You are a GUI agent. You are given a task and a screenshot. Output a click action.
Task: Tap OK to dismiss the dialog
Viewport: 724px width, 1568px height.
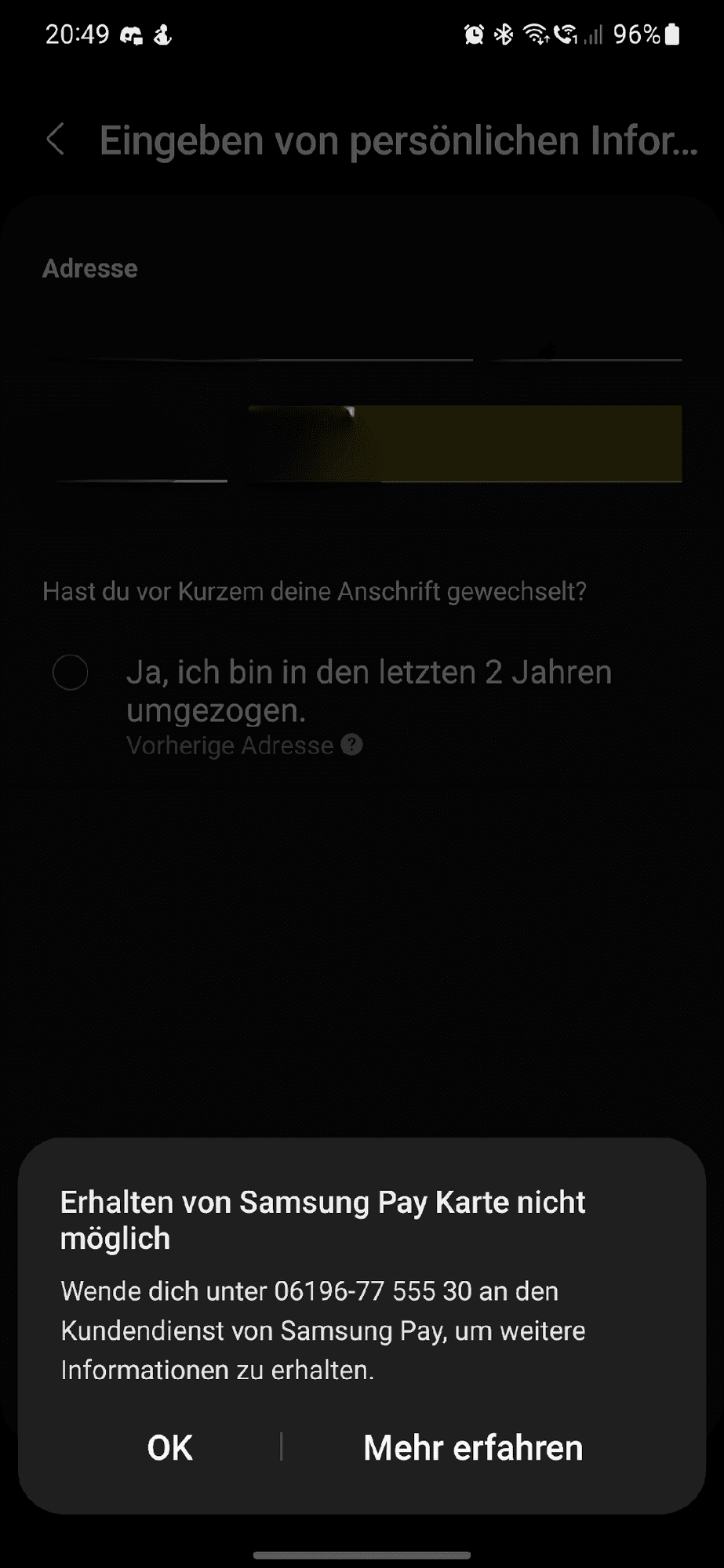[169, 1447]
